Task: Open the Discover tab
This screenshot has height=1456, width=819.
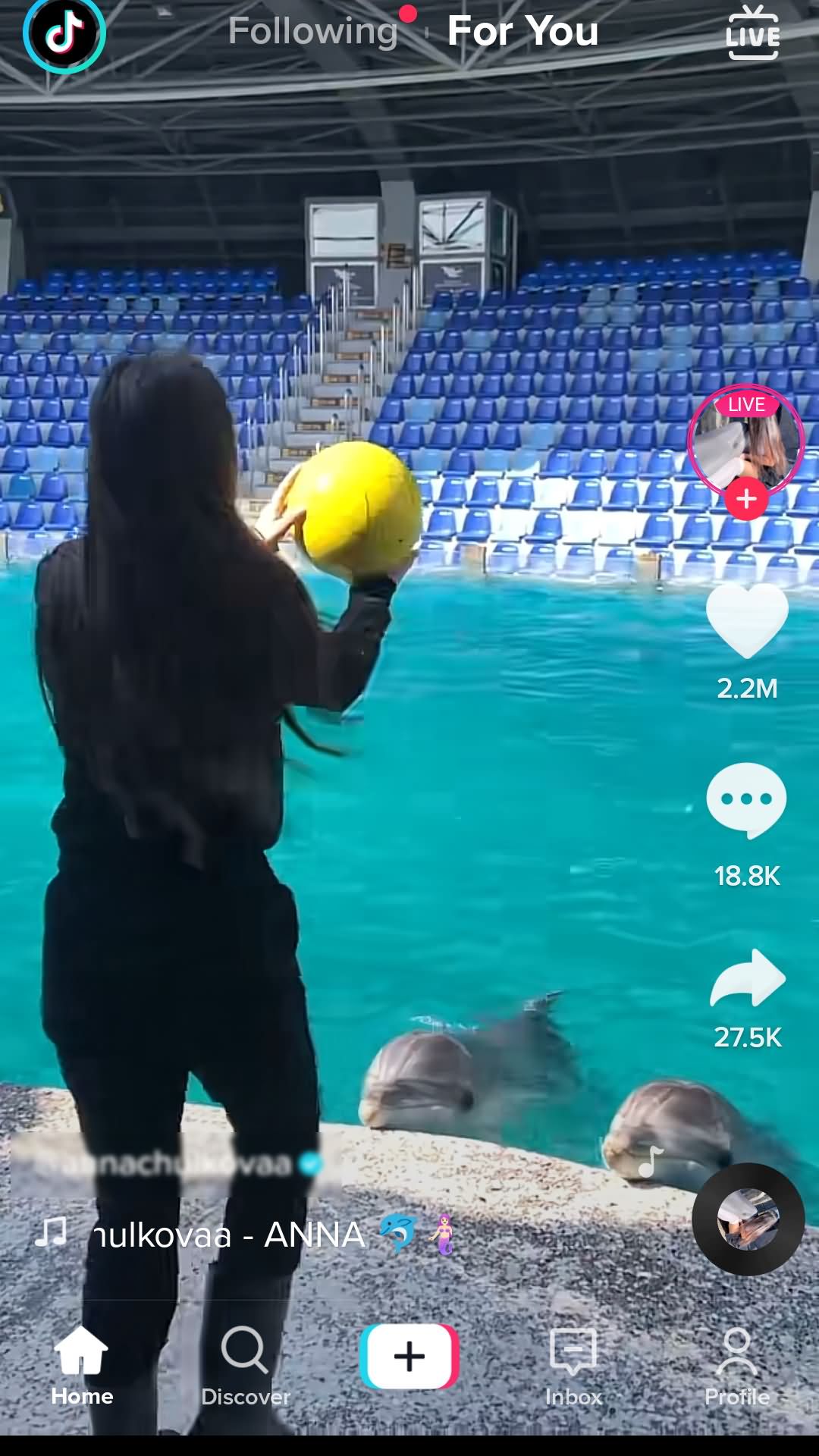Action: (x=246, y=1365)
